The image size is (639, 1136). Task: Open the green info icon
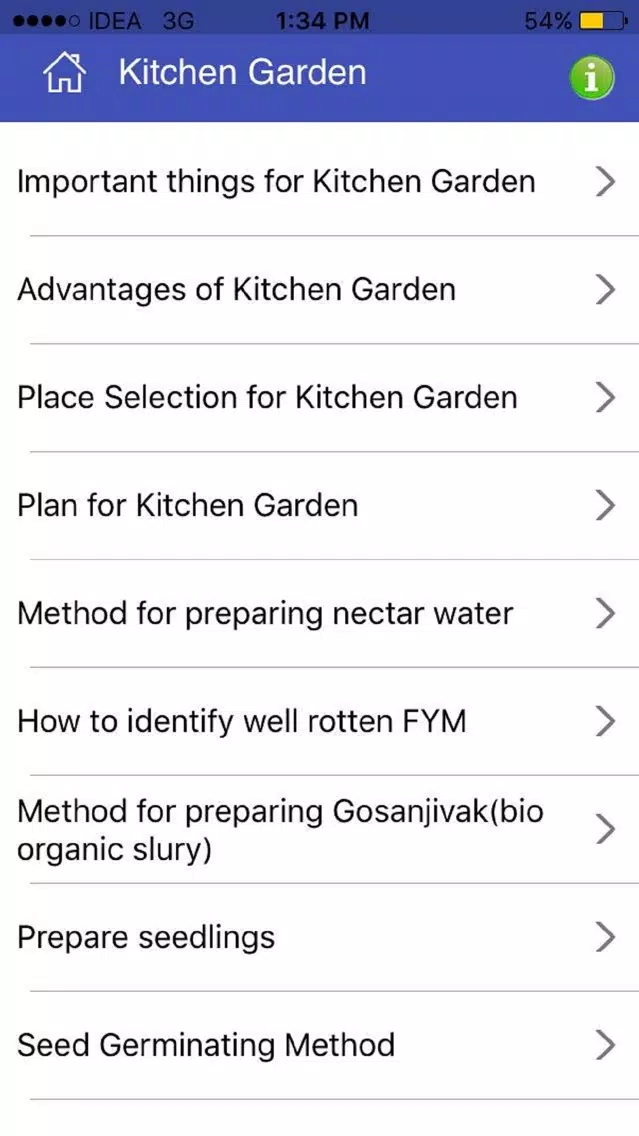[x=591, y=77]
